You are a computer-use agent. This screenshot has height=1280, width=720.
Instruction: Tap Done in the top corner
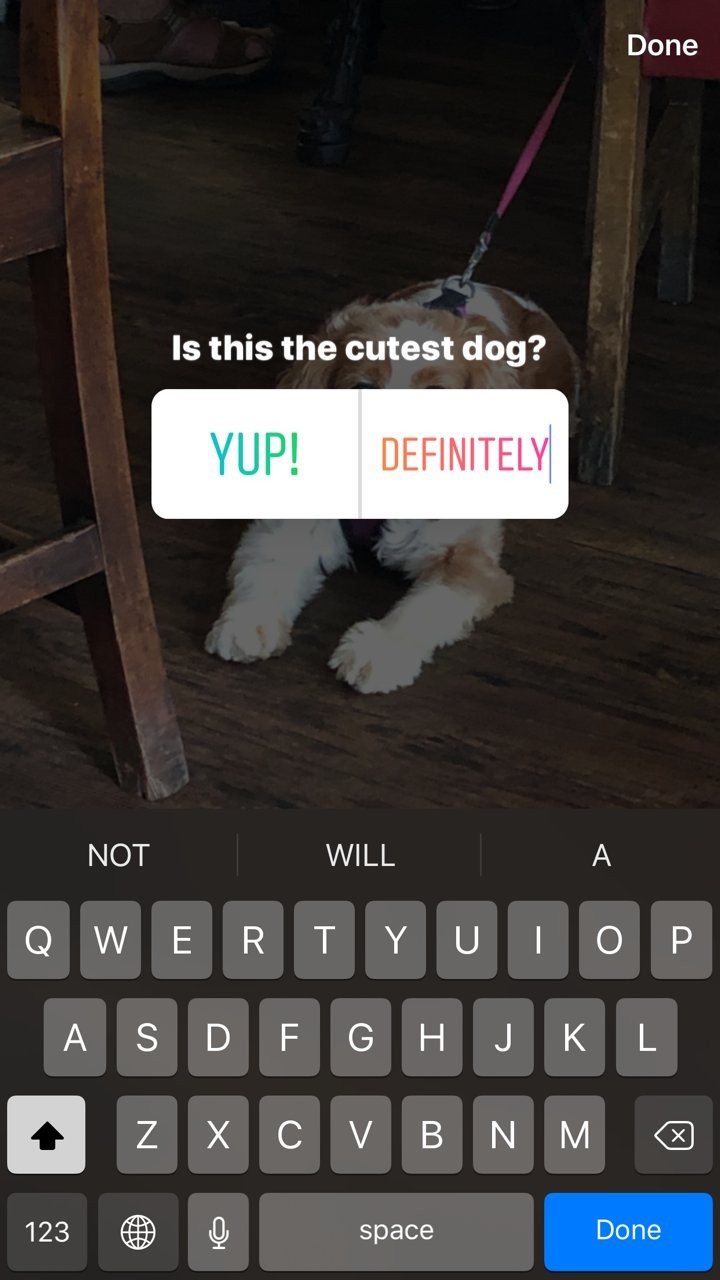pyautogui.click(x=661, y=45)
